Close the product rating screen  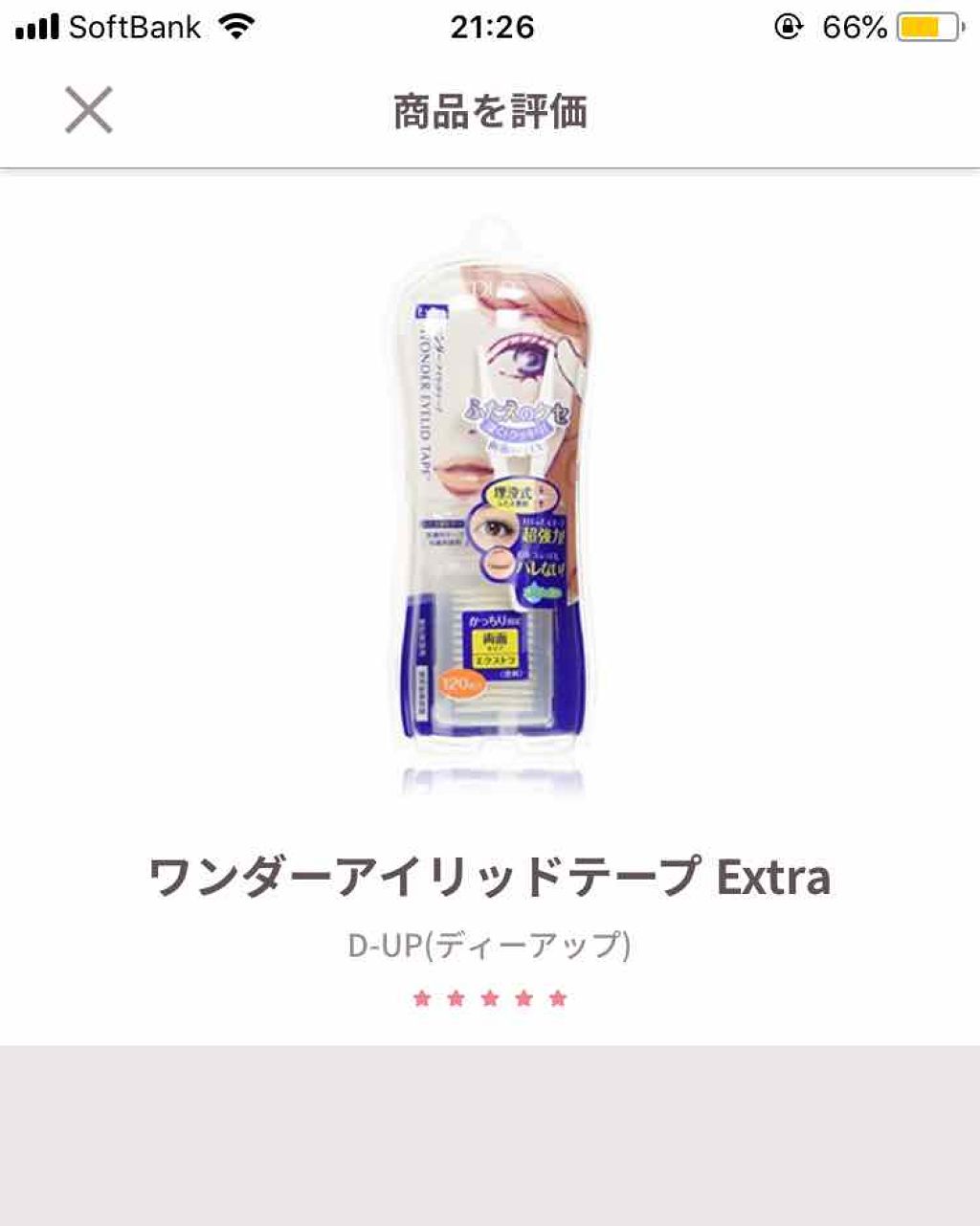[x=88, y=109]
